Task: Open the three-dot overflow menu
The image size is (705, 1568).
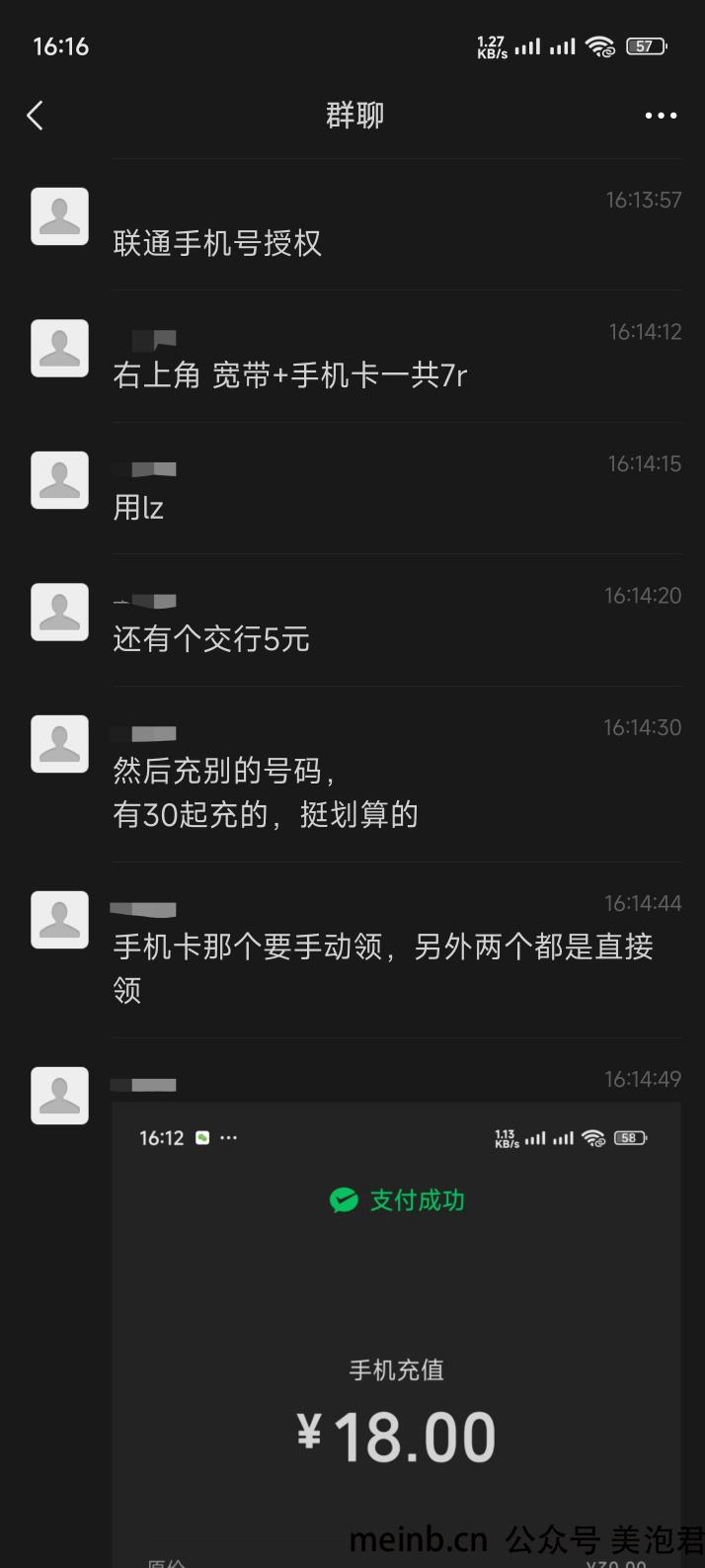Action: pos(661,116)
